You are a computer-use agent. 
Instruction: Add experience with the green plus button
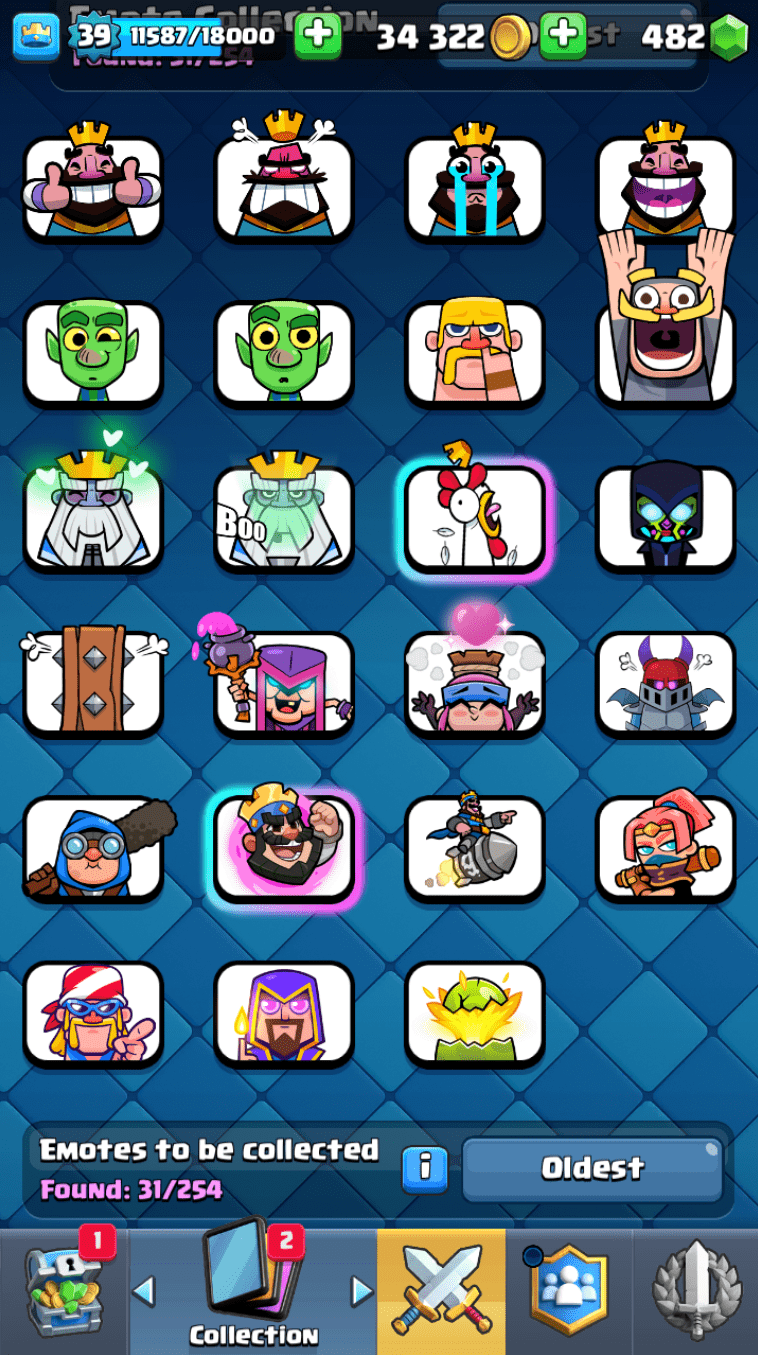click(x=318, y=36)
